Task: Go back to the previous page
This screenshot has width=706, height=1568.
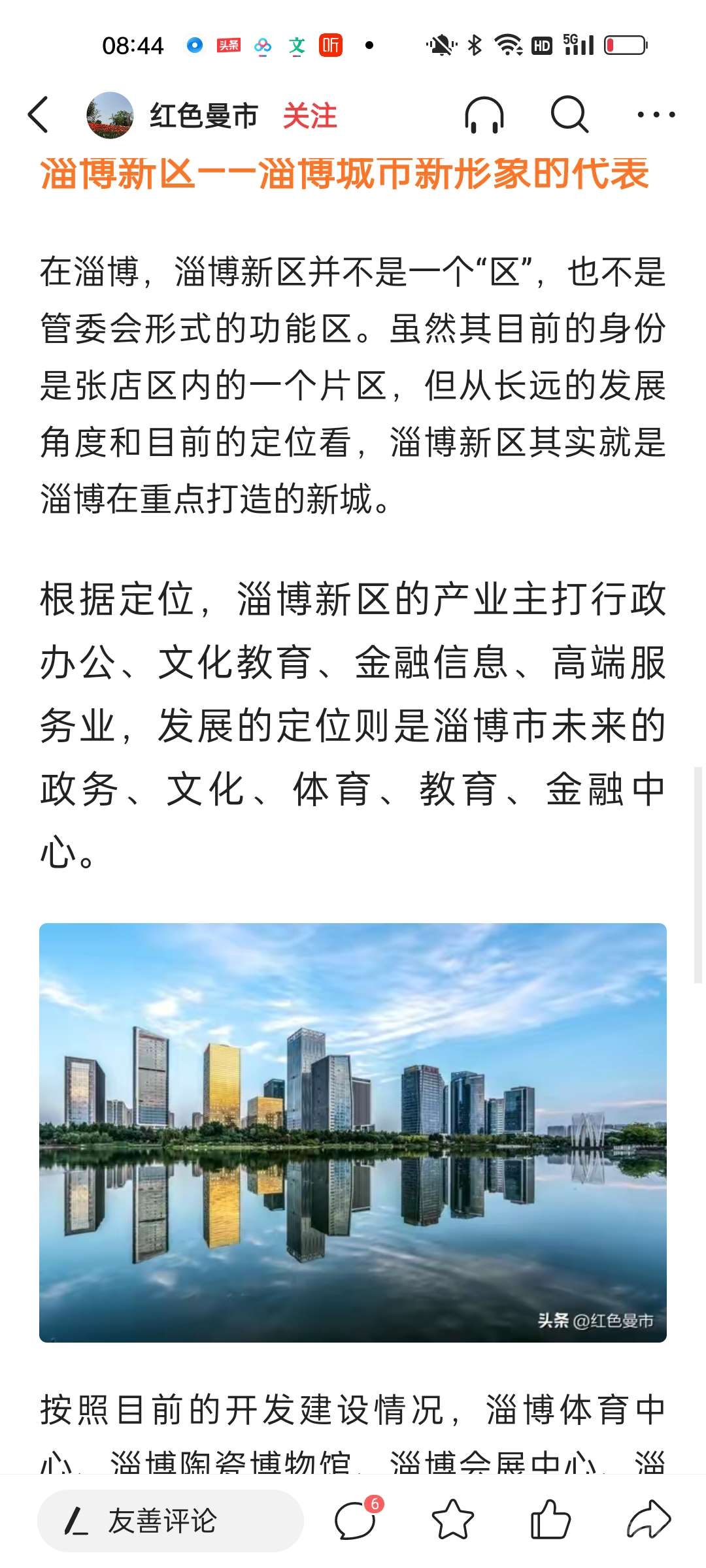Action: click(38, 115)
